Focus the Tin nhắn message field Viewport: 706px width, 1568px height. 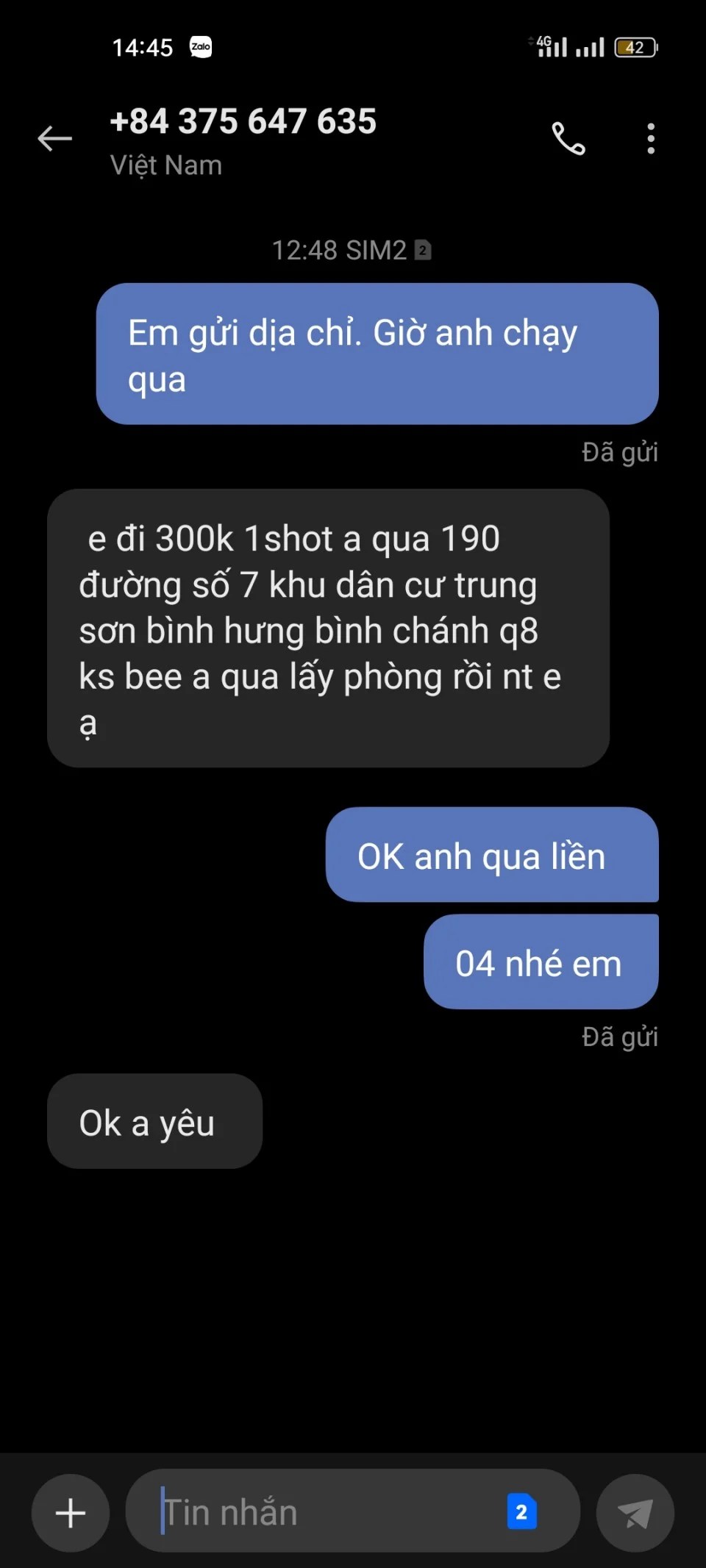click(x=324, y=1513)
